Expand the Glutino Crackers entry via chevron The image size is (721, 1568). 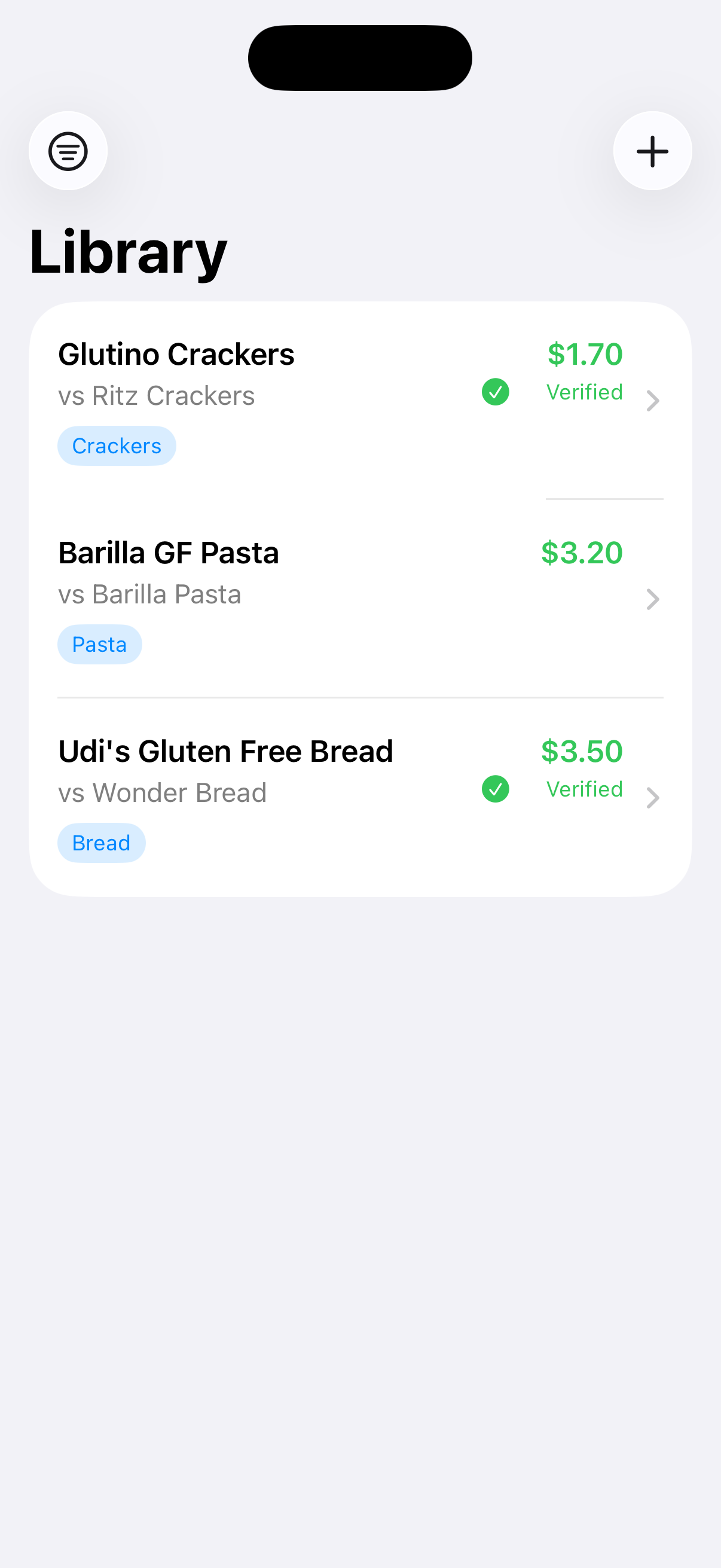click(653, 400)
